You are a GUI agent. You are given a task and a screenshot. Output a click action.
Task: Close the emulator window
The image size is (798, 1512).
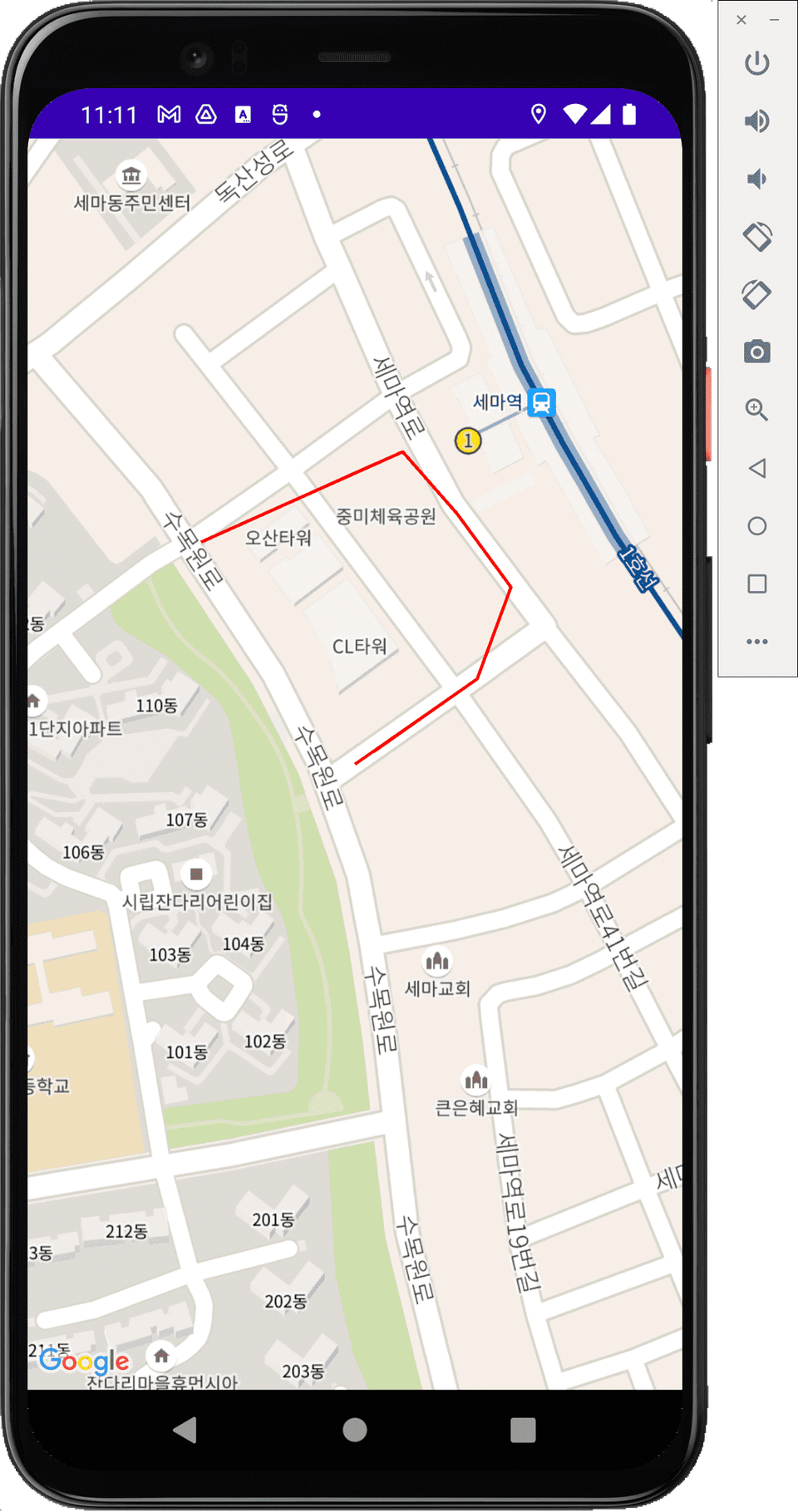pyautogui.click(x=741, y=20)
